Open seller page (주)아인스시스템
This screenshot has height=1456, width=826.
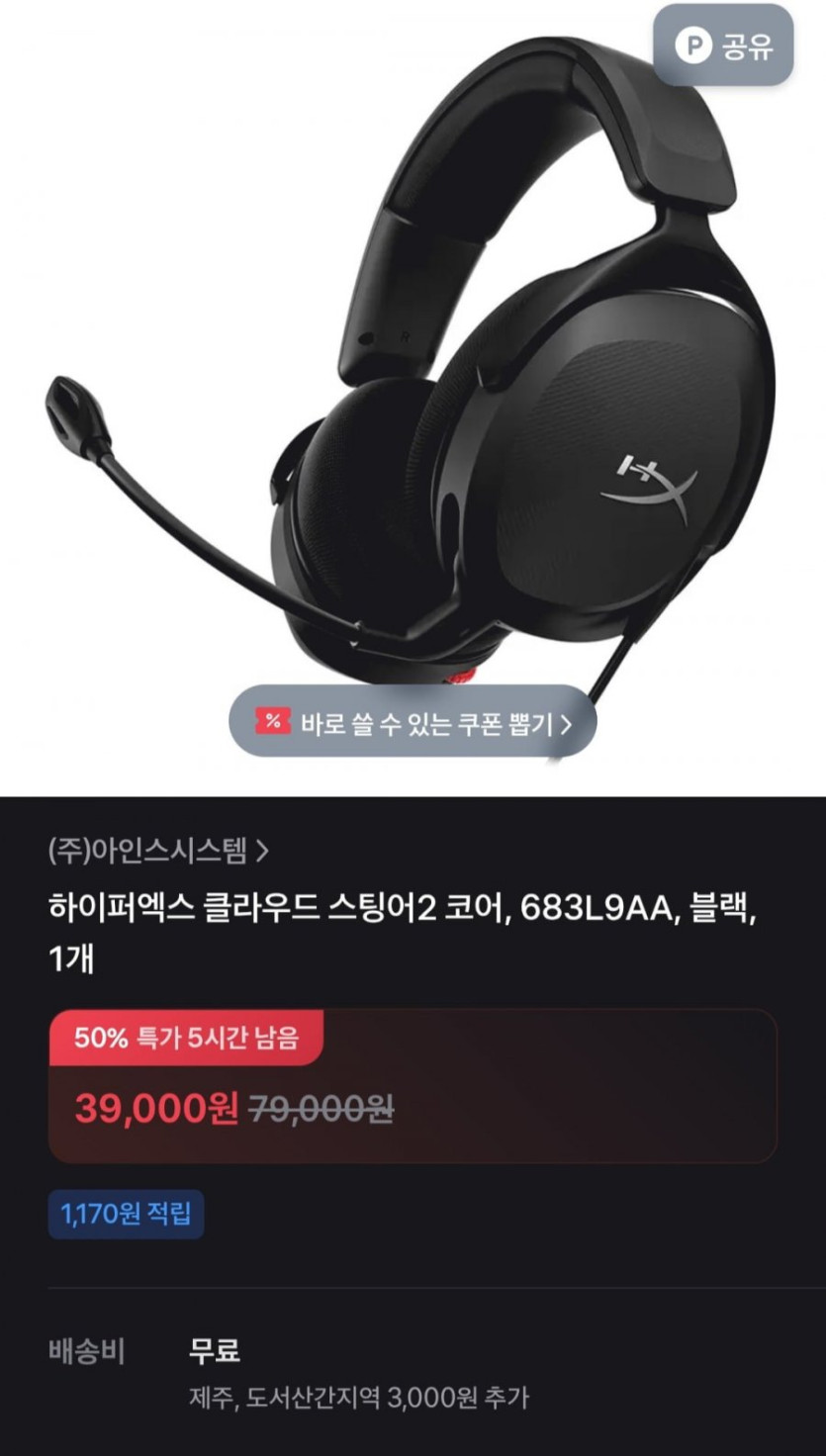pyautogui.click(x=158, y=851)
